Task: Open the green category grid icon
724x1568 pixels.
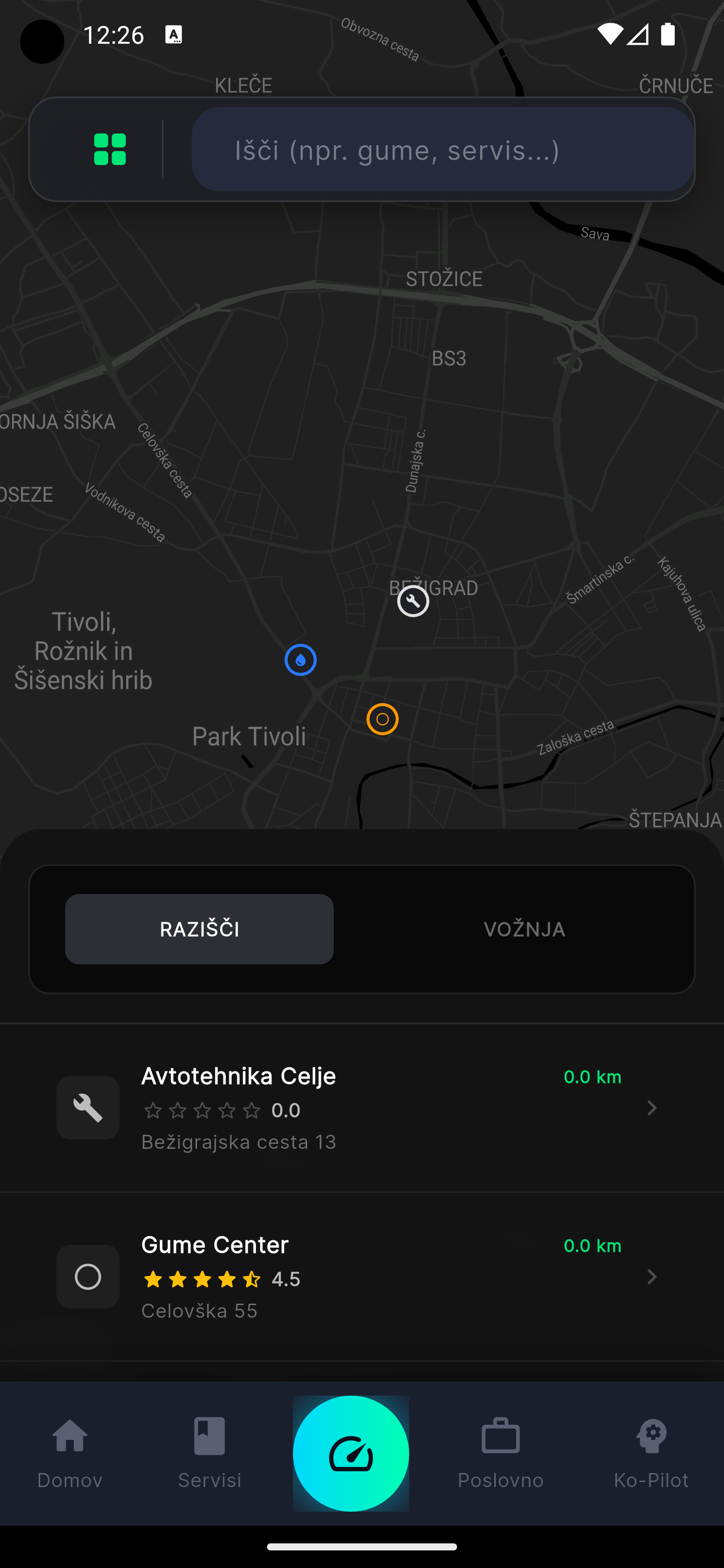Action: (109, 149)
